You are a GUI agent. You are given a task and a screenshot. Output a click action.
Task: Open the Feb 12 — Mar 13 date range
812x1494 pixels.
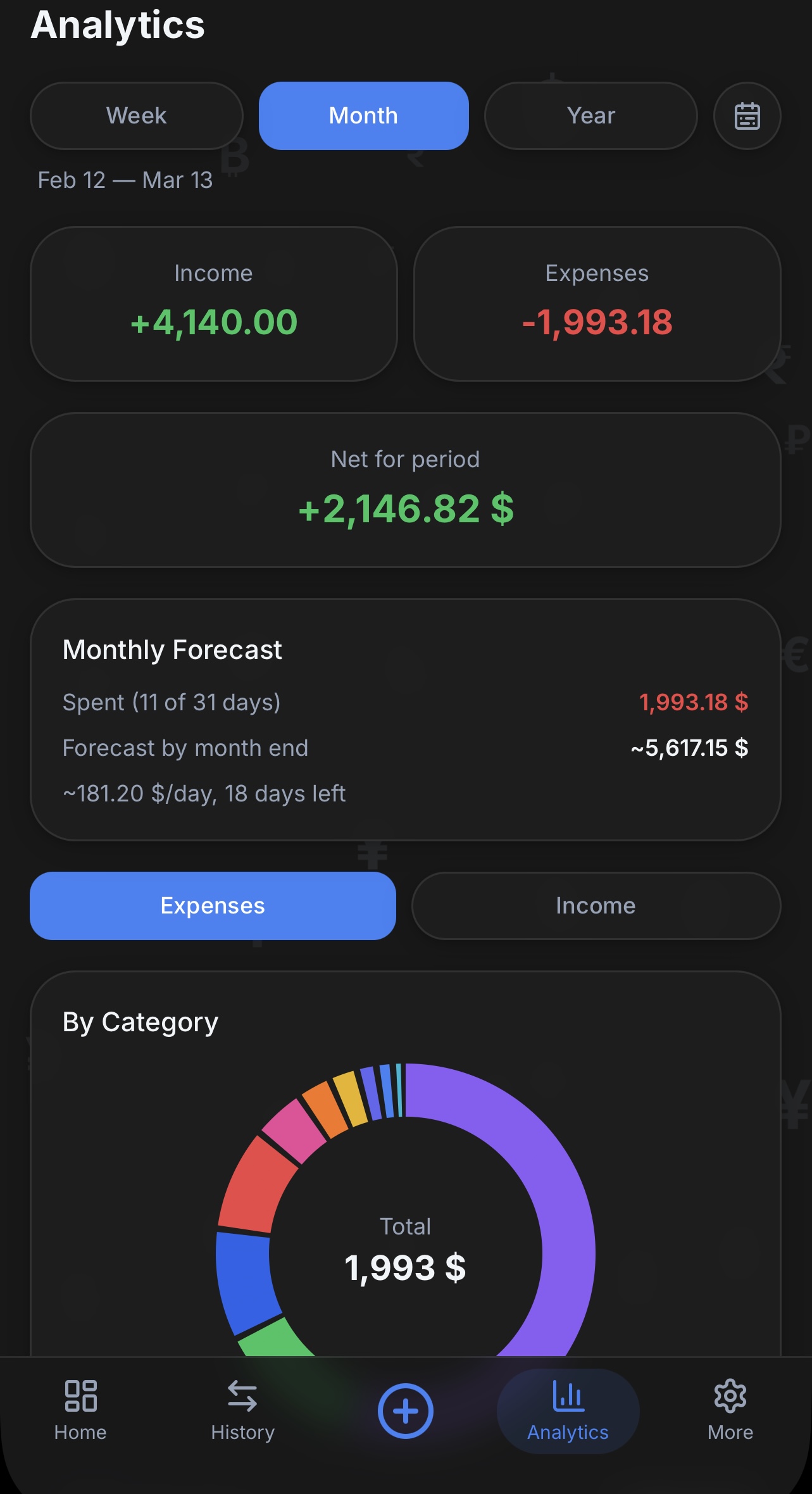tap(125, 180)
